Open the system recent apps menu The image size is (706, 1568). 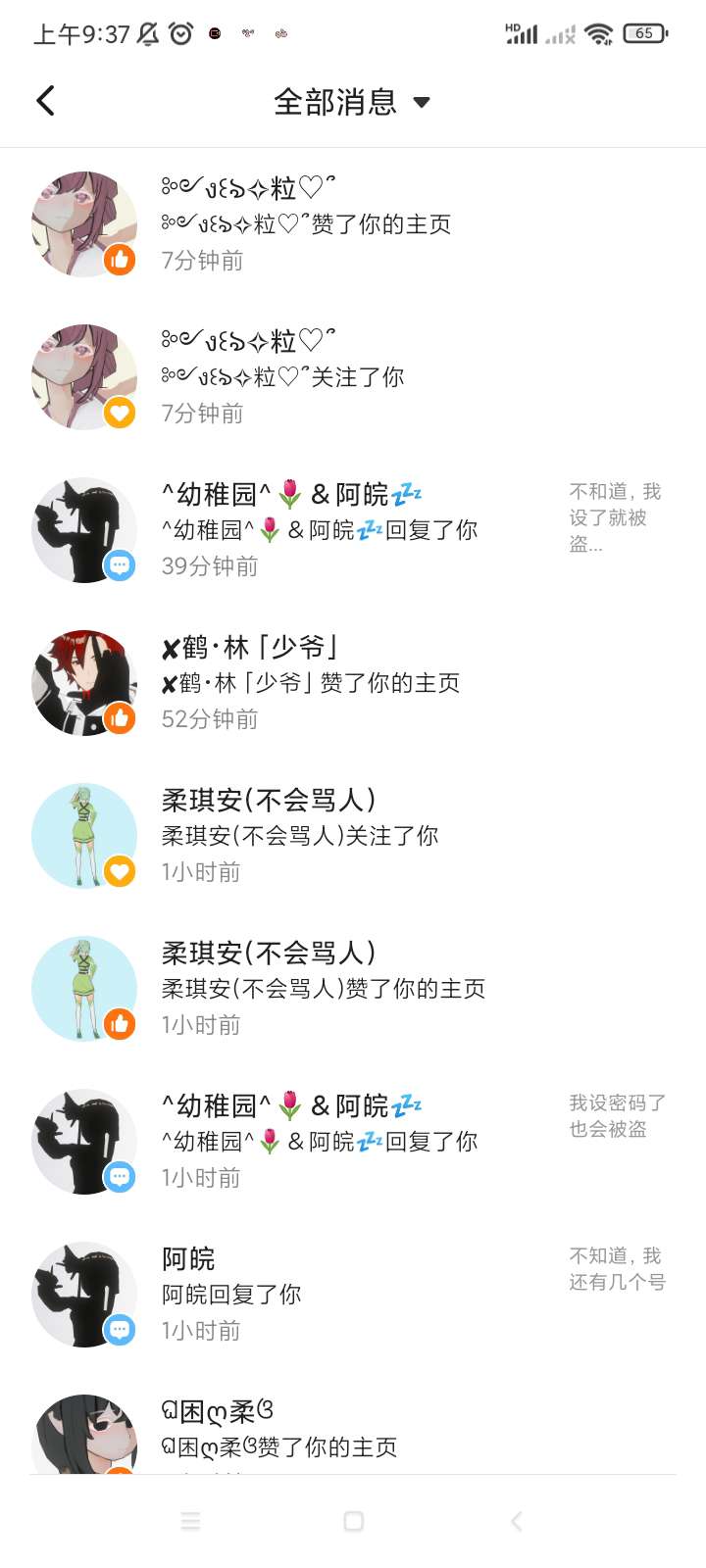(190, 1521)
